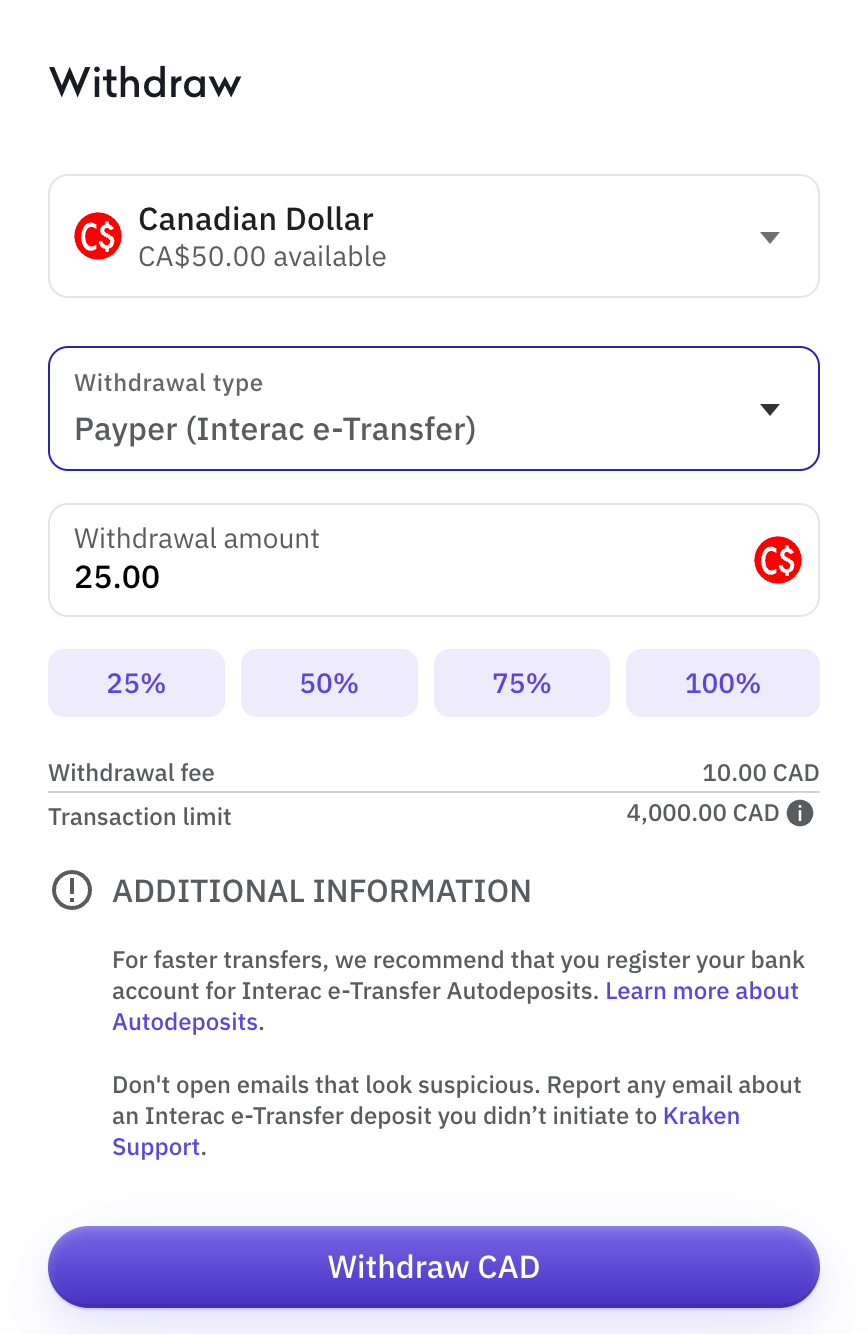The height and width of the screenshot is (1334, 868).
Task: Open the Learn more about Autodeposits link
Action: (701, 991)
